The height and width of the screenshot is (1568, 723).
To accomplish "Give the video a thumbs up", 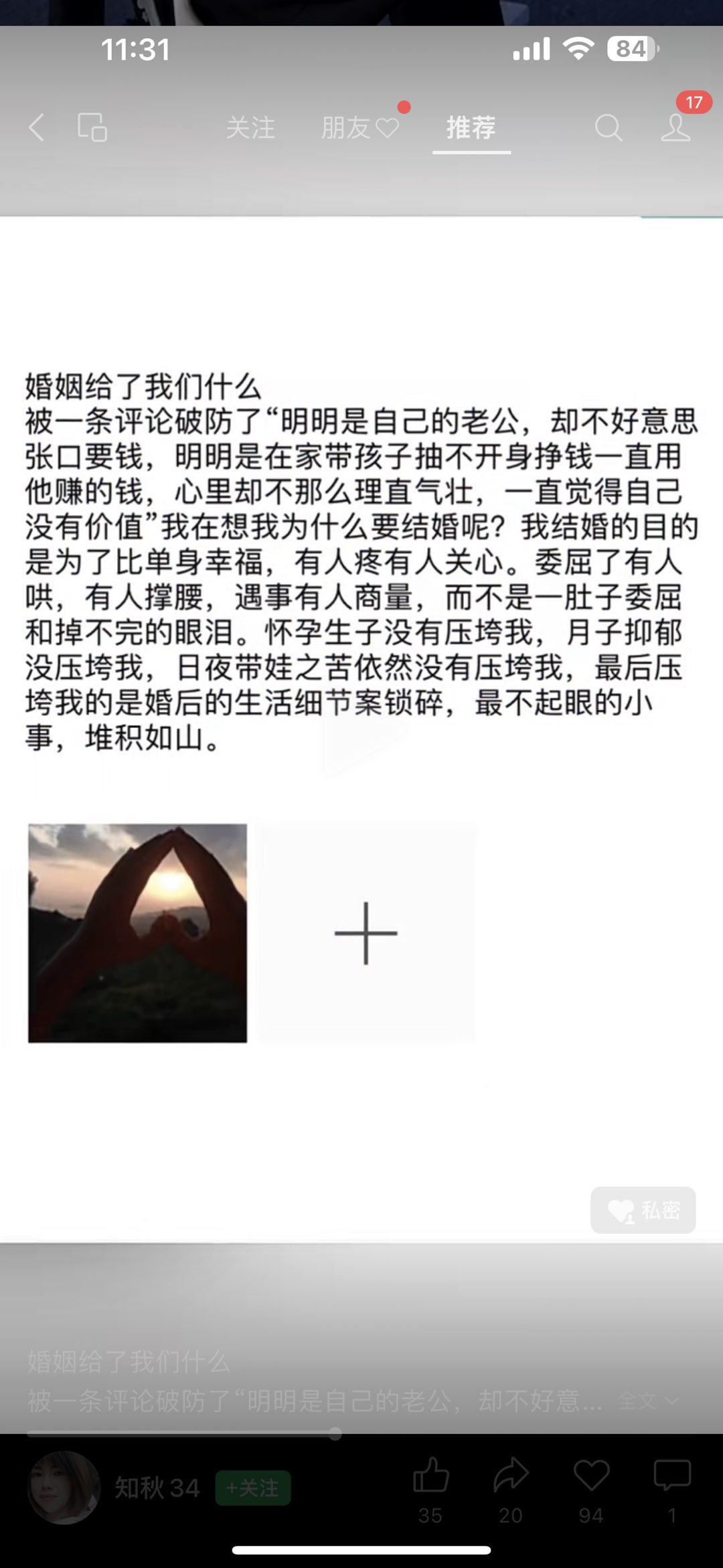I will (430, 1477).
